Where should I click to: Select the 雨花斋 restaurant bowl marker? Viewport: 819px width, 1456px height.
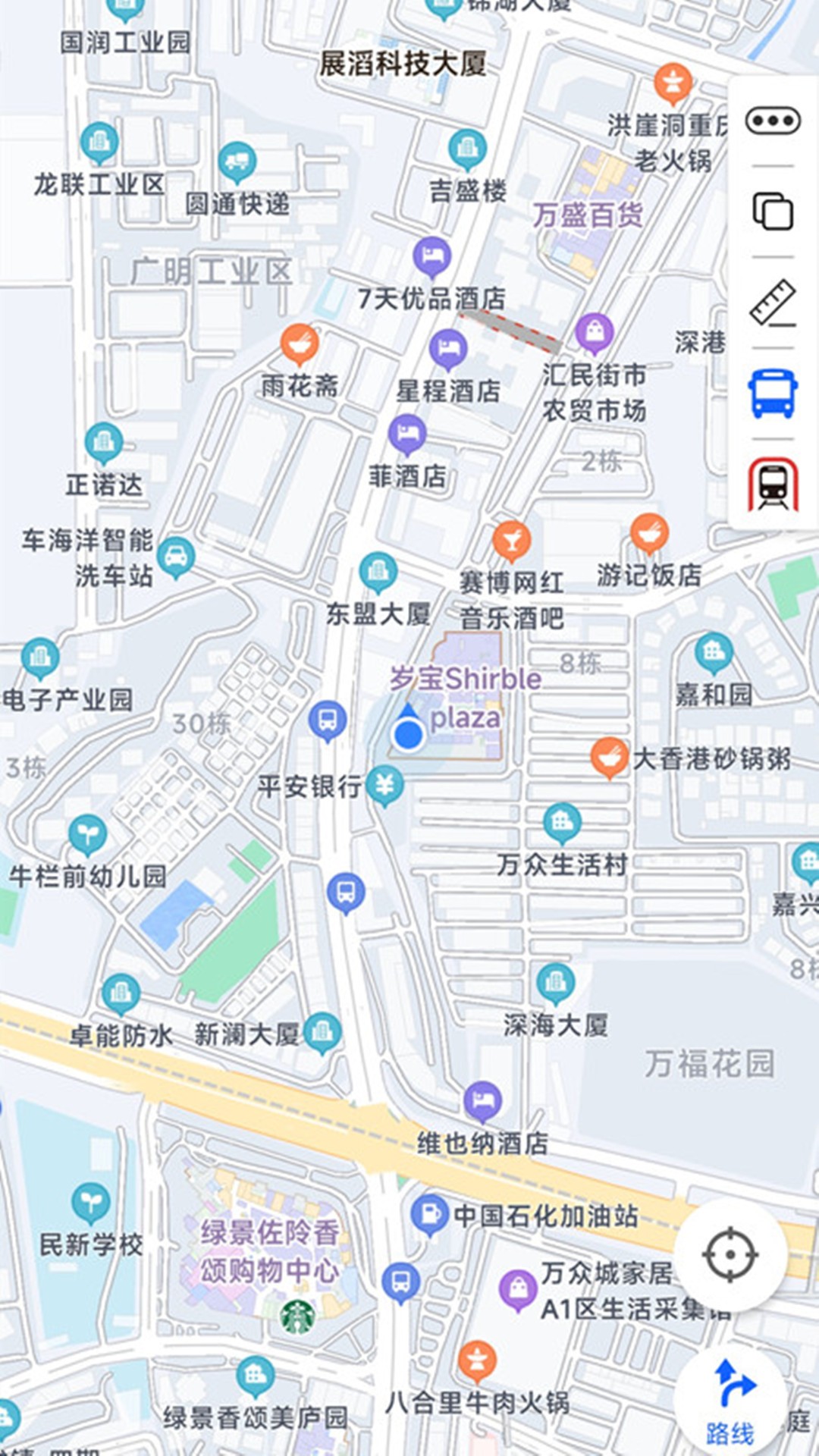pyautogui.click(x=300, y=343)
